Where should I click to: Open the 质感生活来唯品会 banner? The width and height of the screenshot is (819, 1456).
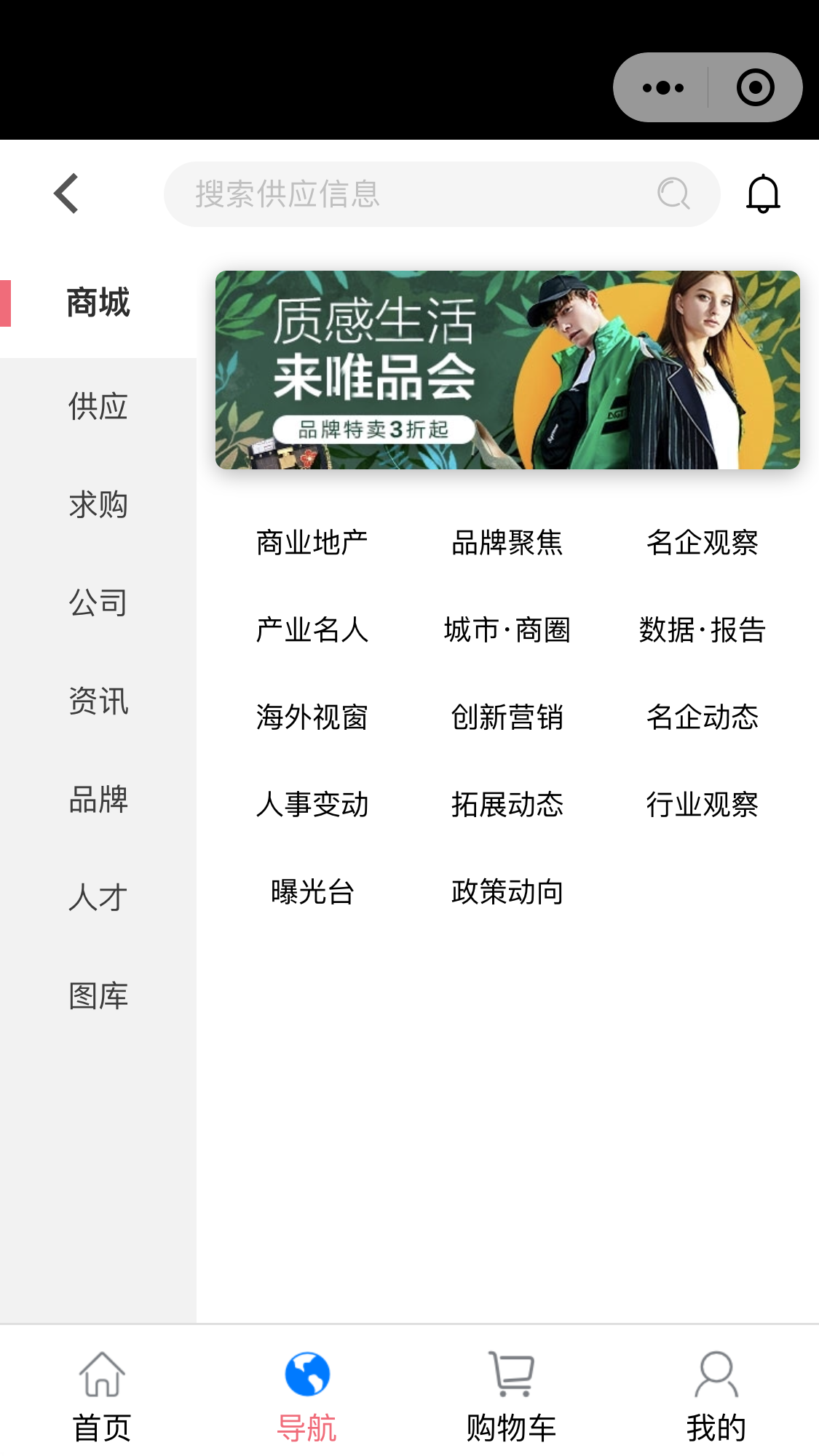(507, 370)
